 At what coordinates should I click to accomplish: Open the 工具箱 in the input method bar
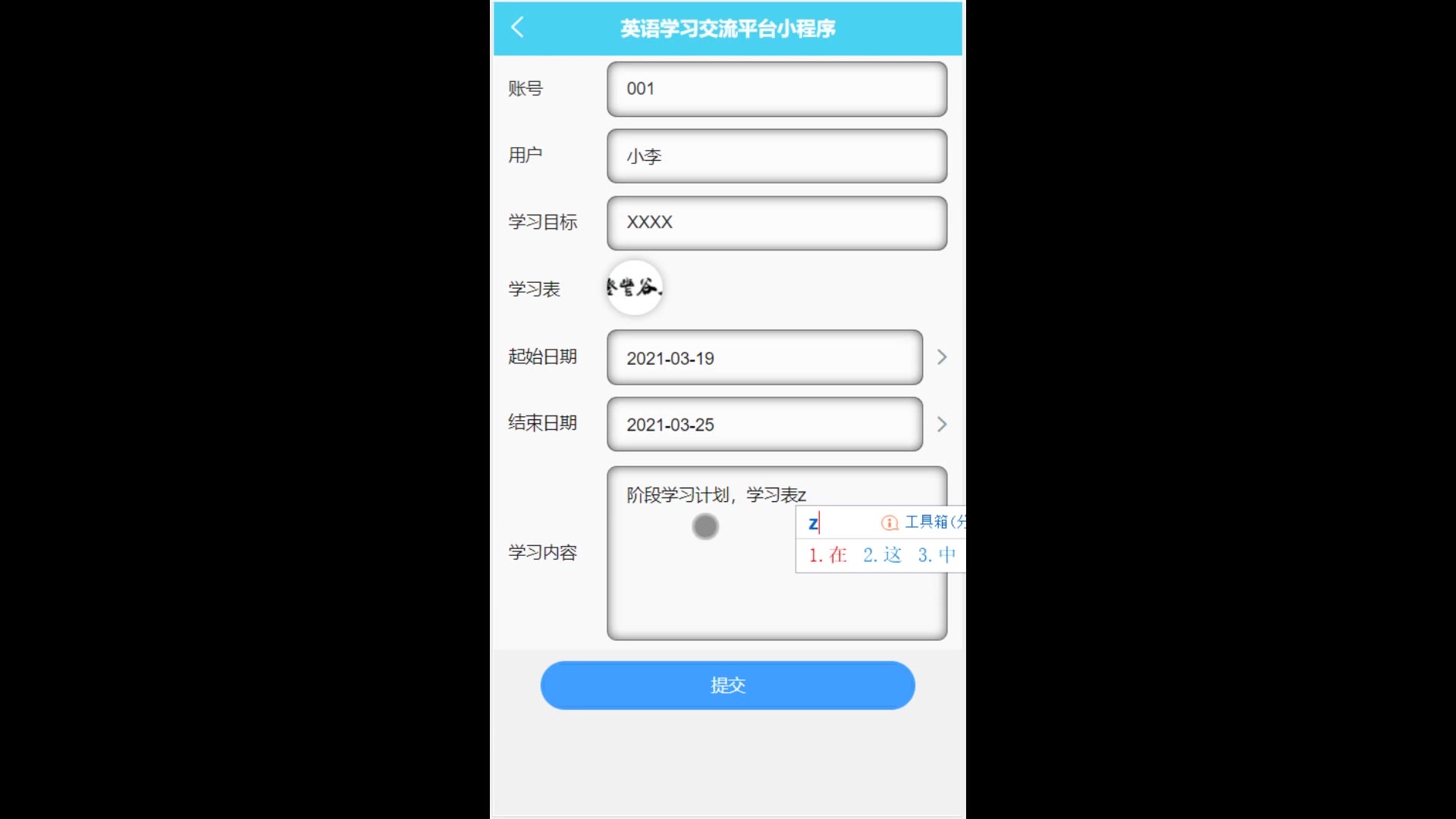[x=924, y=522]
